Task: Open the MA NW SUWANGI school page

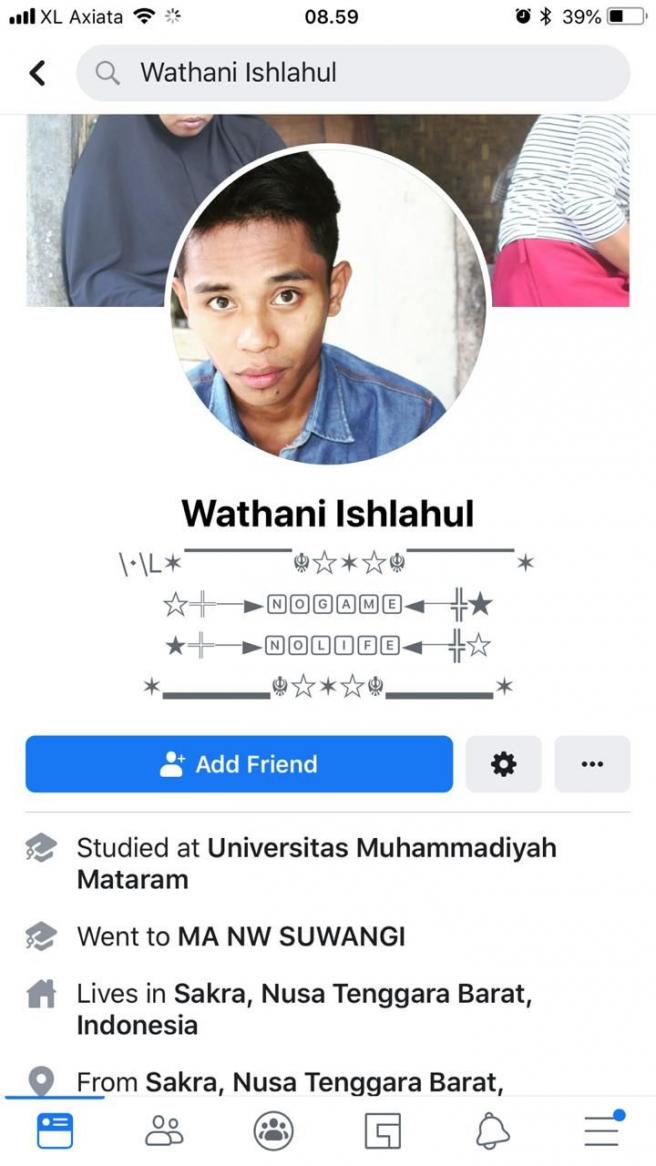Action: [x=292, y=937]
